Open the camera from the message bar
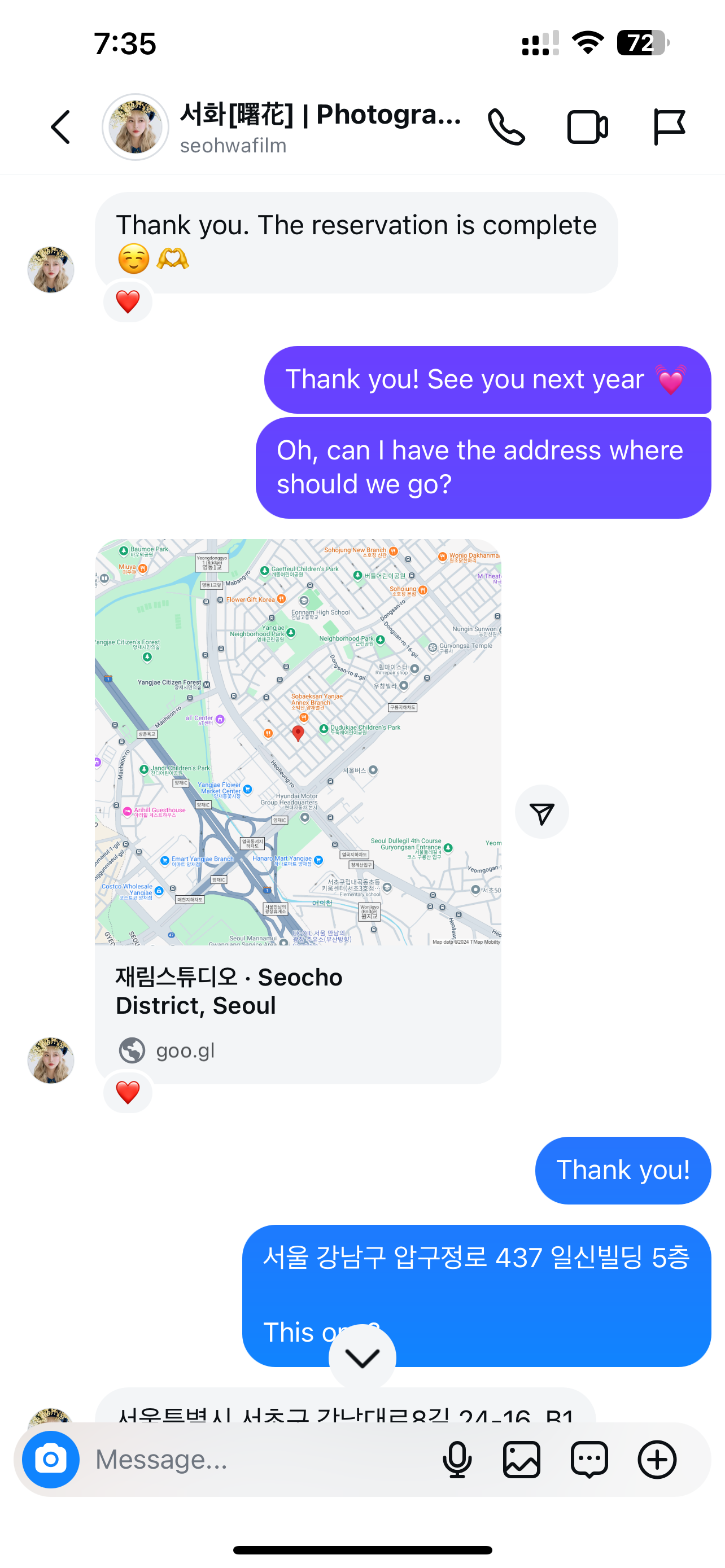The height and width of the screenshot is (1568, 725). pos(50,1459)
